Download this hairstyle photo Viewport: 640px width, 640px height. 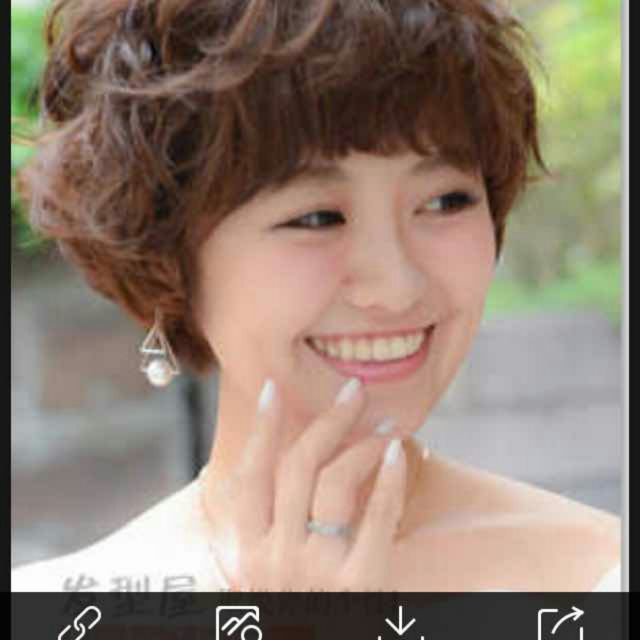click(400, 624)
